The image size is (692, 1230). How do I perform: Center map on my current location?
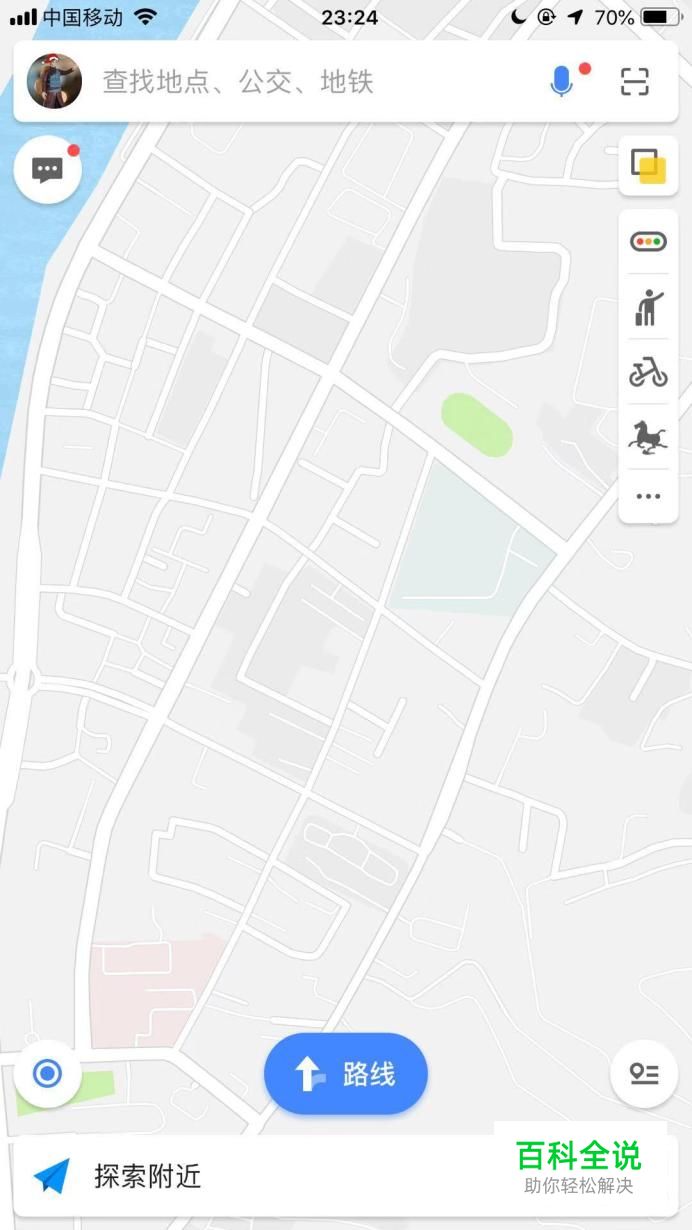tap(47, 1074)
